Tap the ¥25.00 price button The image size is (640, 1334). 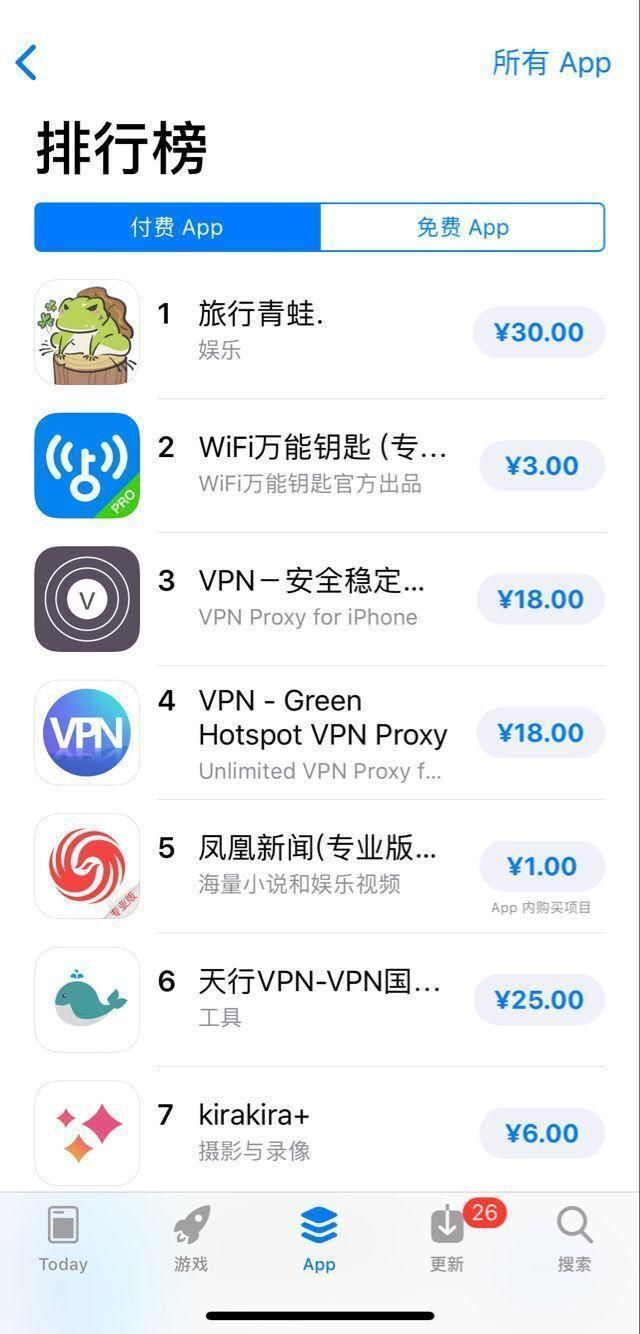pos(539,1000)
